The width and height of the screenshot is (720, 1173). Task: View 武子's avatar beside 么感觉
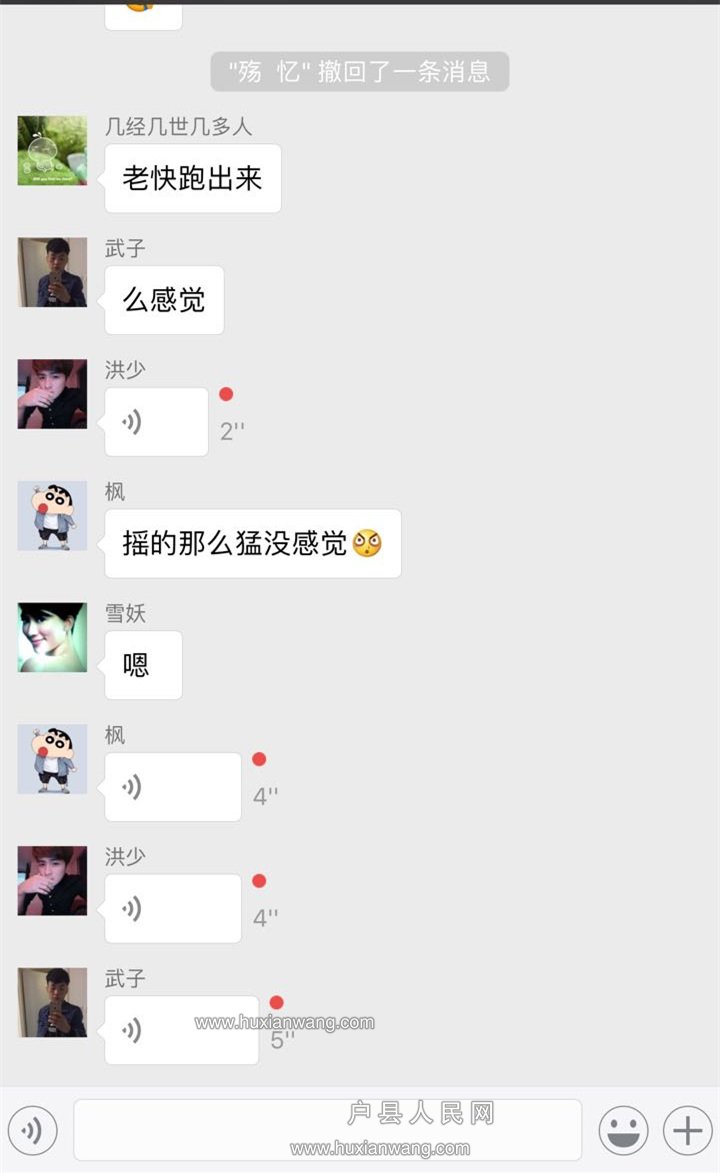tap(52, 272)
